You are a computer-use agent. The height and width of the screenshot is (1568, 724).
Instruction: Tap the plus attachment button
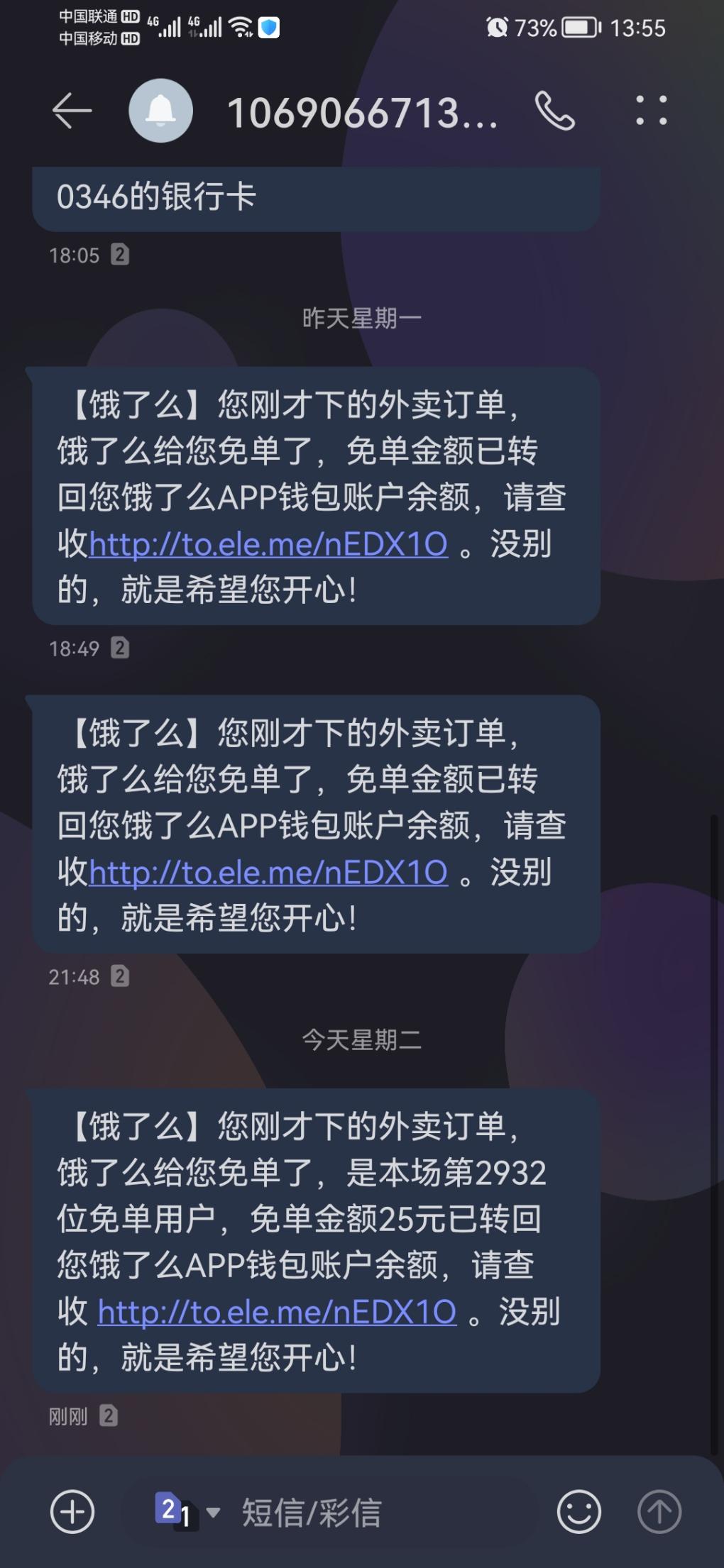(x=72, y=1512)
